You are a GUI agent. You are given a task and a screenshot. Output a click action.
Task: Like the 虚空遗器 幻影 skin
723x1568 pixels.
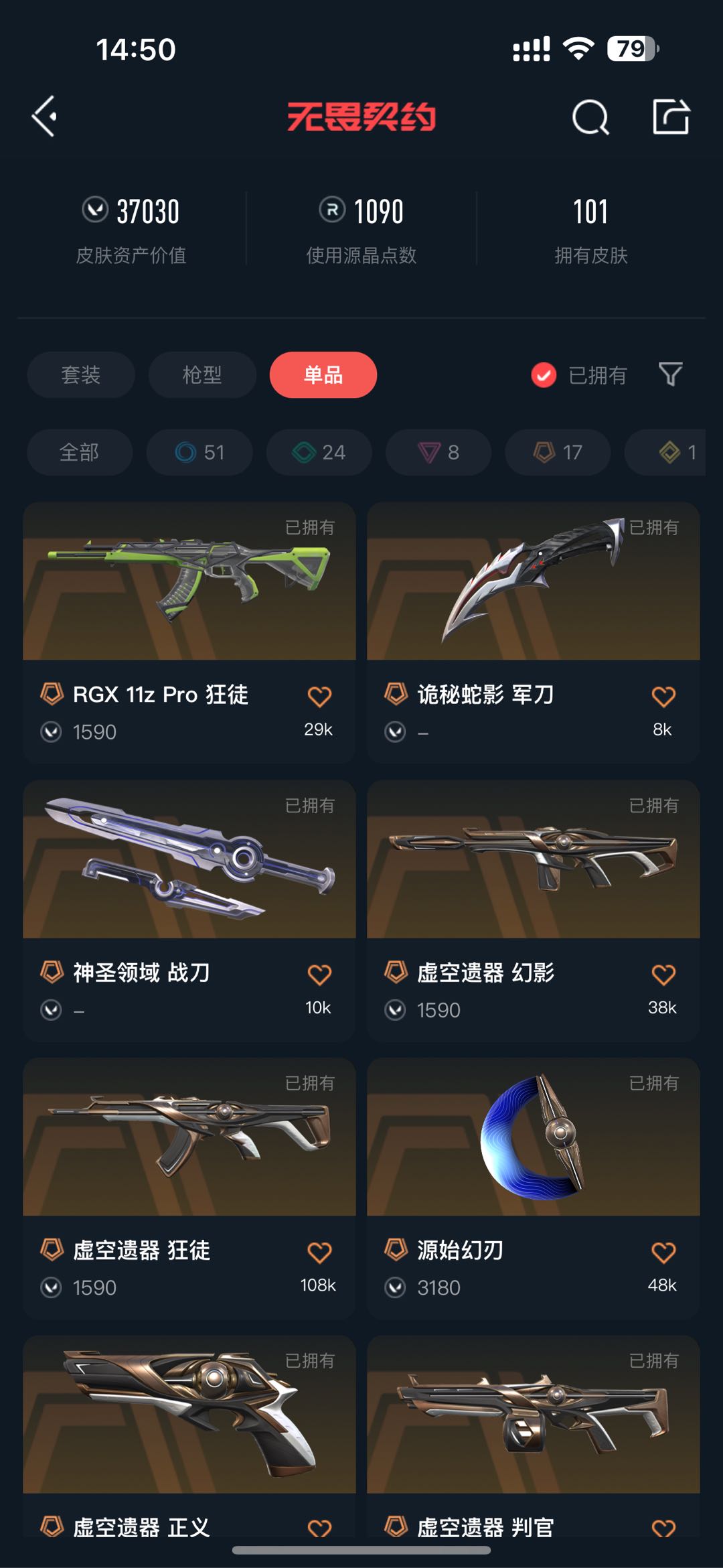click(663, 975)
